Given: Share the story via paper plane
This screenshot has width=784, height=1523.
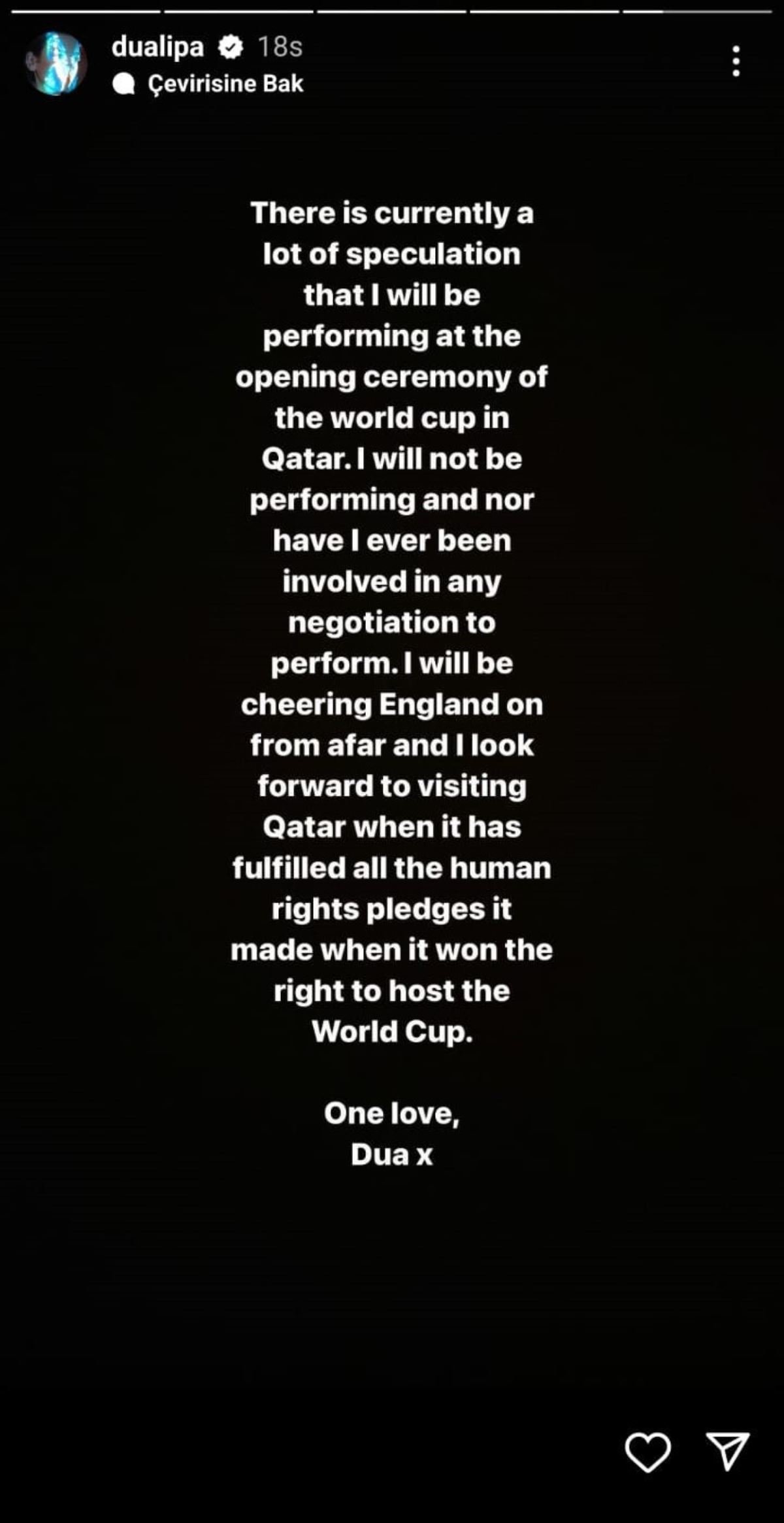Looking at the screenshot, I should point(727,1451).
